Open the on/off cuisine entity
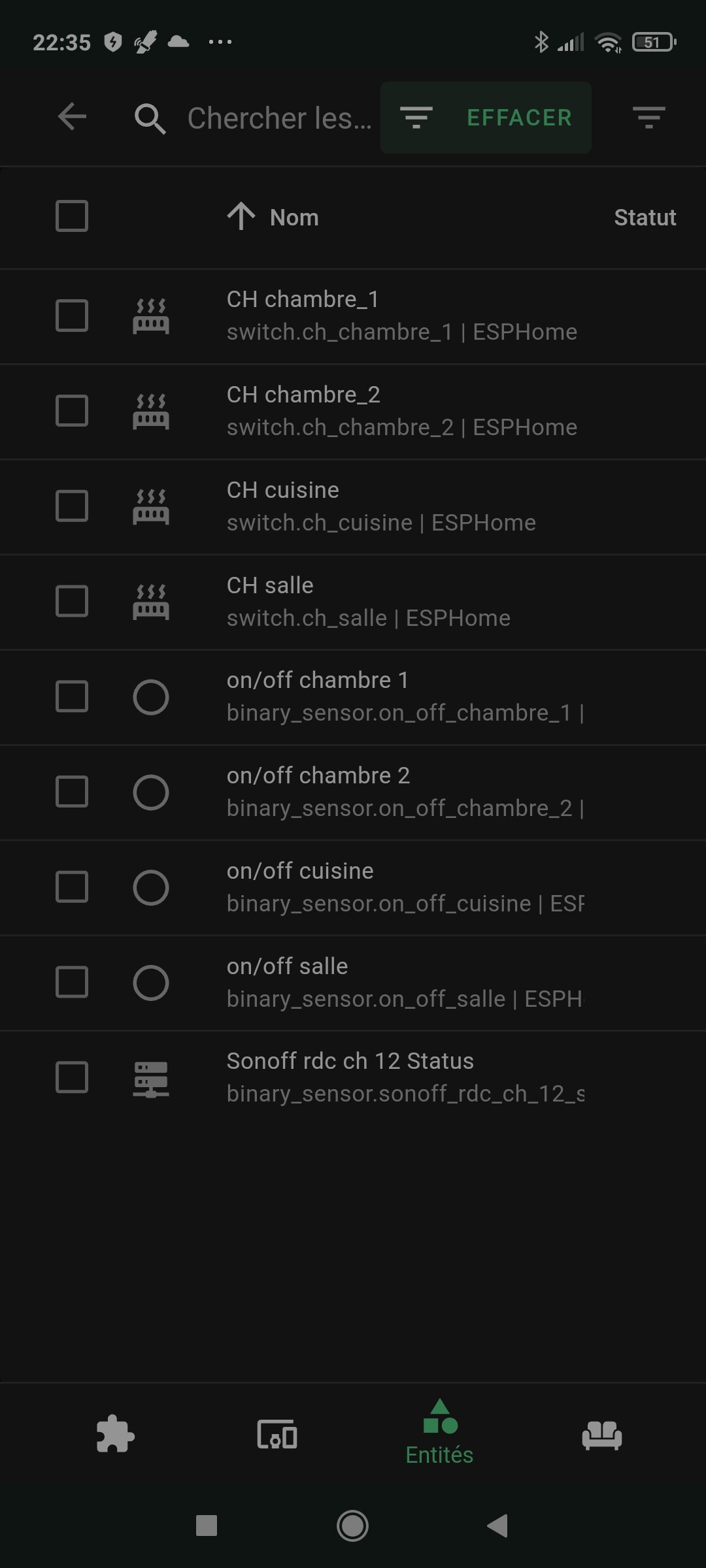The width and height of the screenshot is (706, 1568). (x=353, y=888)
